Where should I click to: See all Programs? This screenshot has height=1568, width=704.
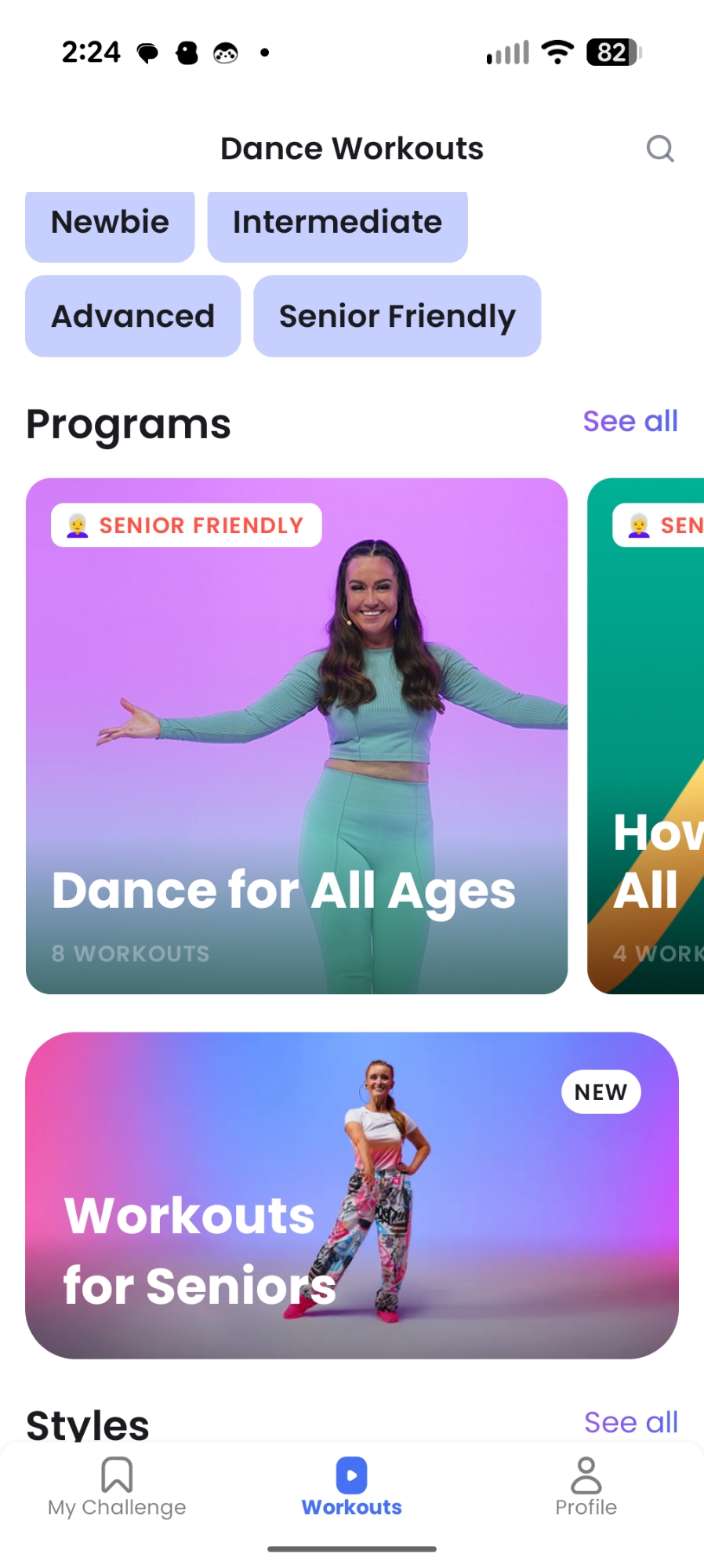pos(630,421)
